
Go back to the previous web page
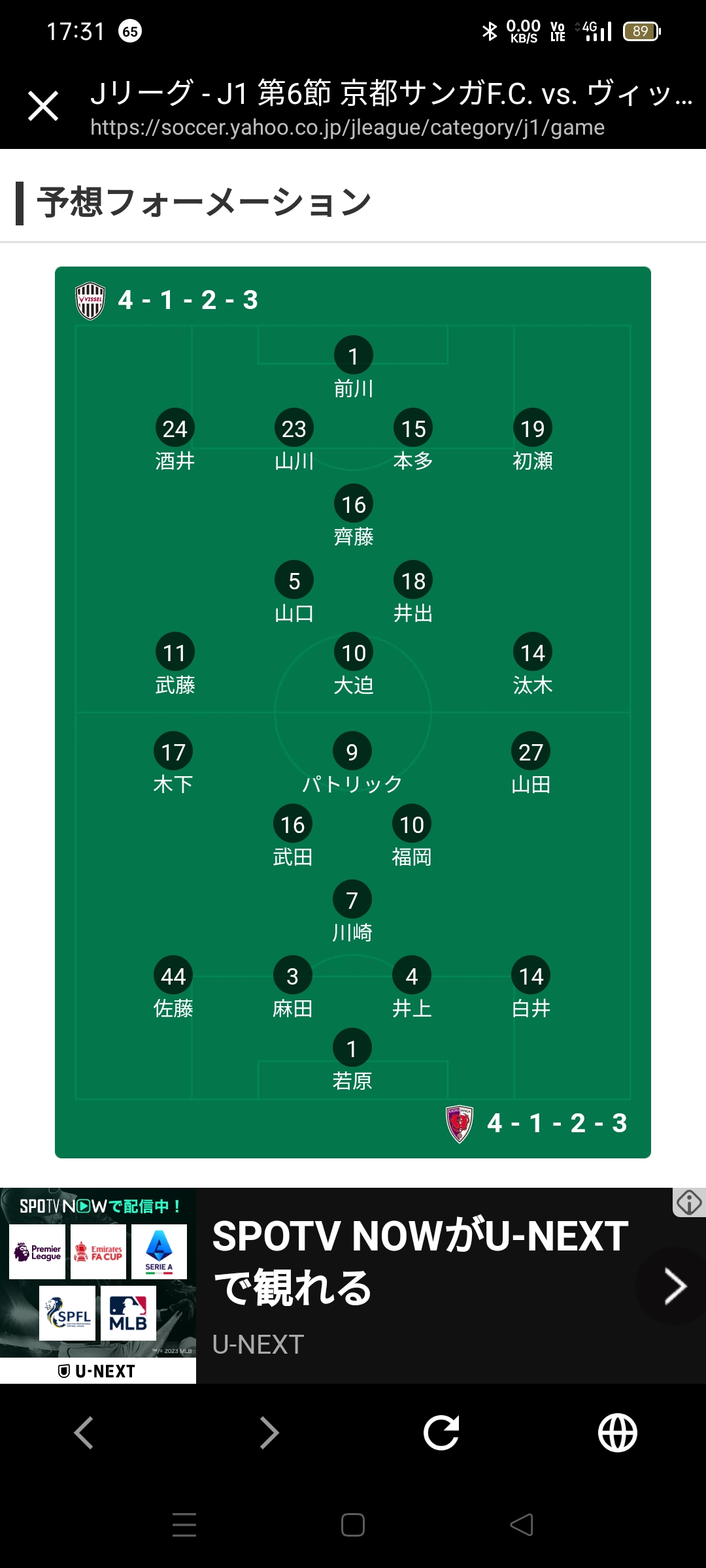tap(84, 1433)
